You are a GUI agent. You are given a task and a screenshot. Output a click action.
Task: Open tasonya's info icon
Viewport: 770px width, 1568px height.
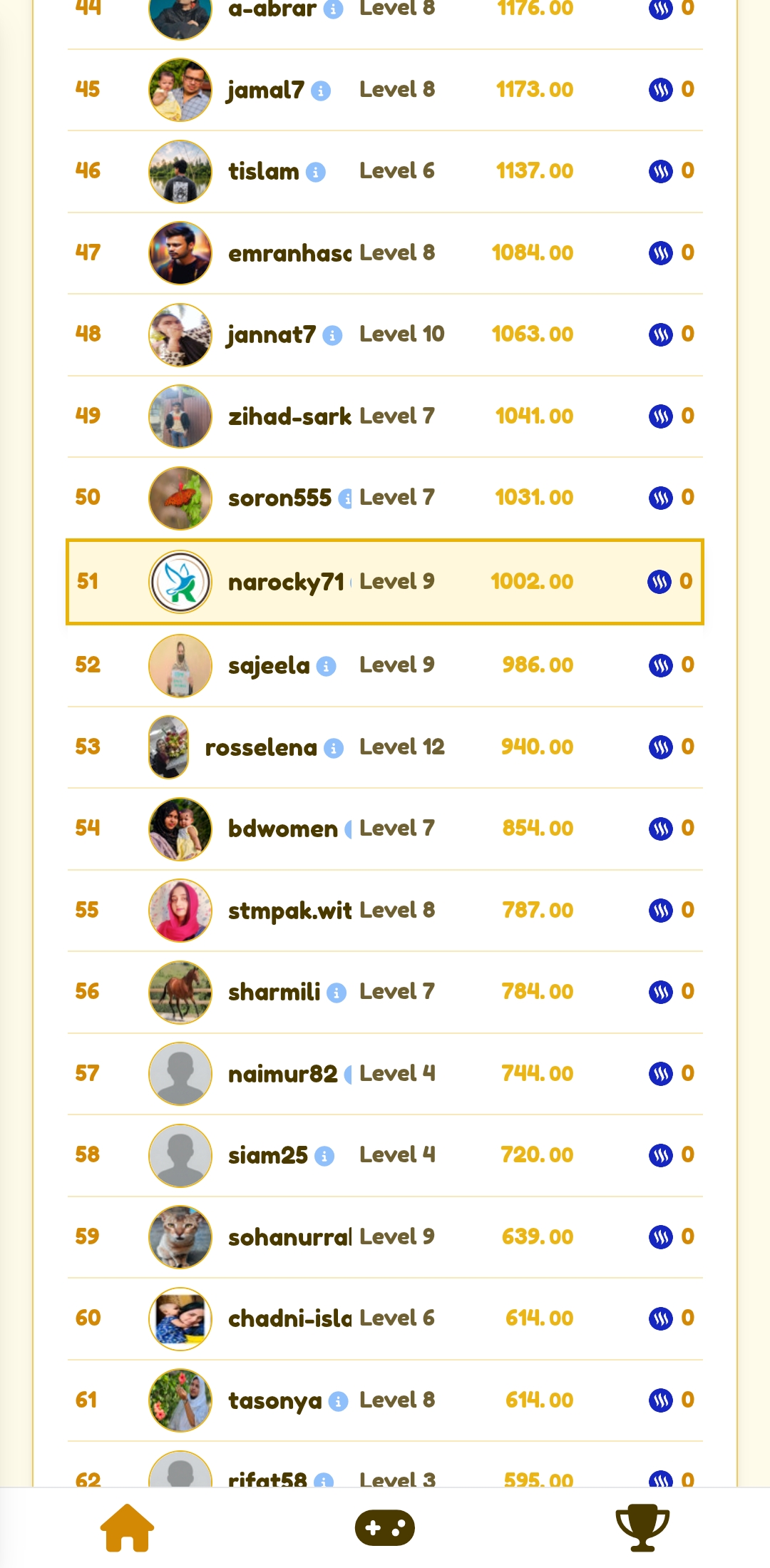point(338,1402)
